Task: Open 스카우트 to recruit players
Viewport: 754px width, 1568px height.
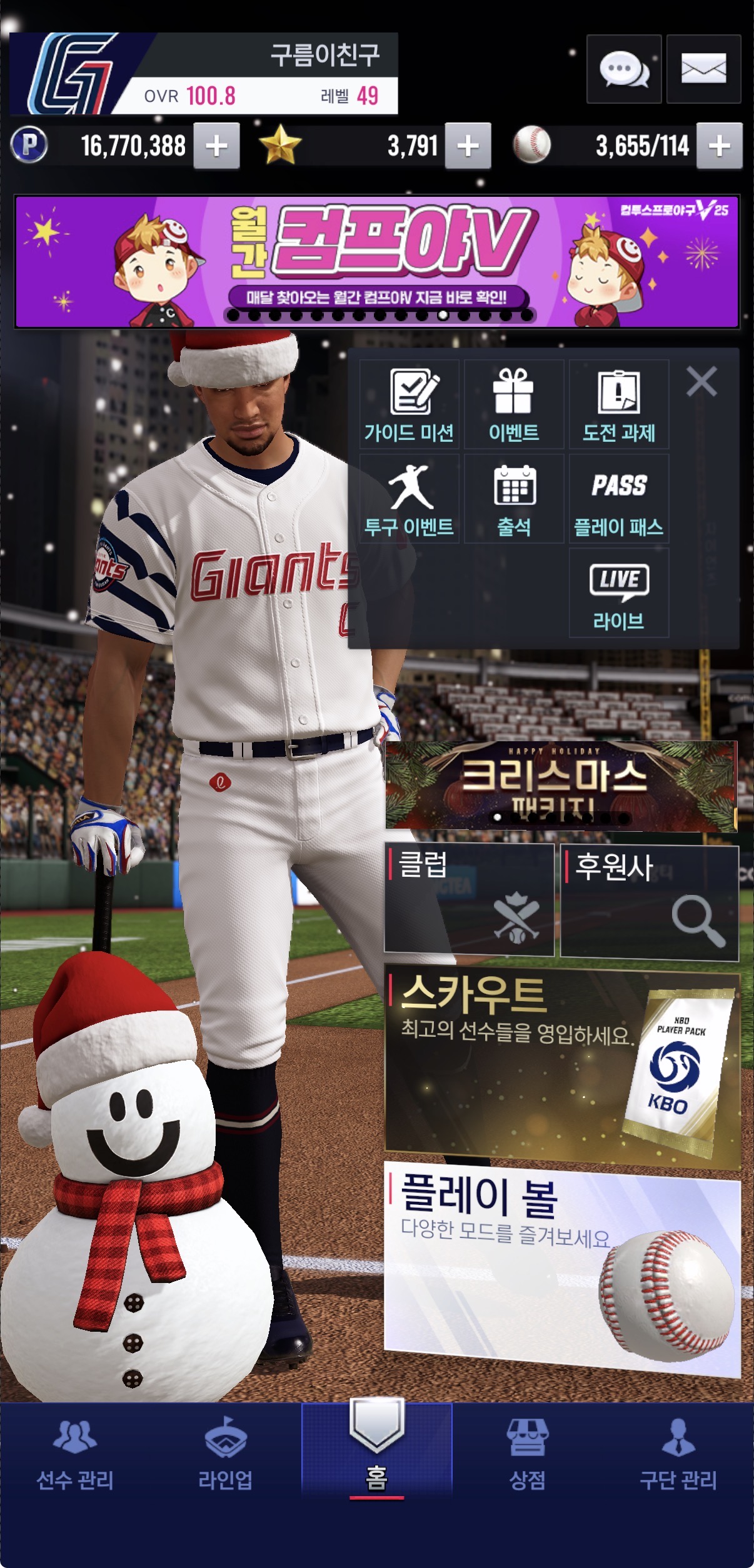Action: click(561, 1064)
